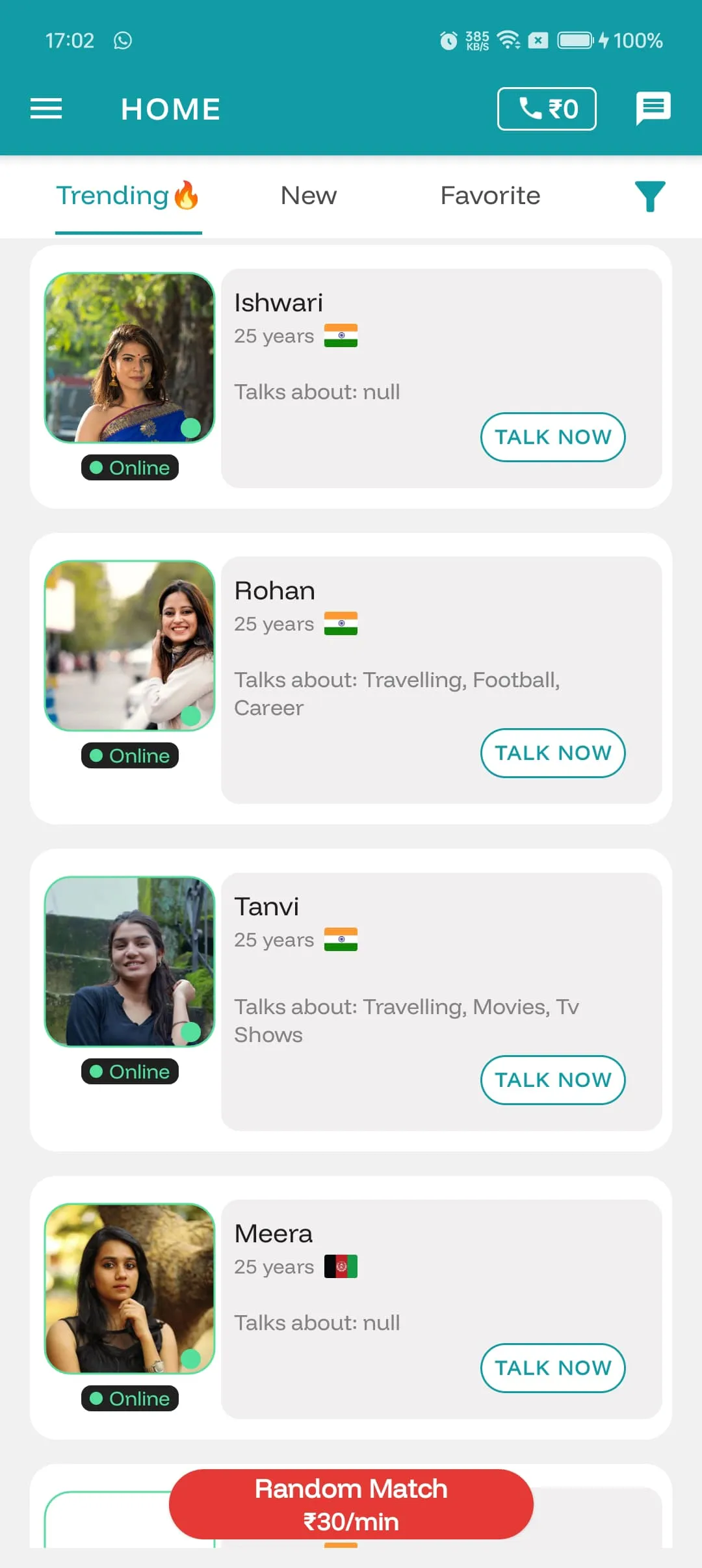Click the Online badge under Ishwari
The height and width of the screenshot is (1568, 702).
[129, 467]
